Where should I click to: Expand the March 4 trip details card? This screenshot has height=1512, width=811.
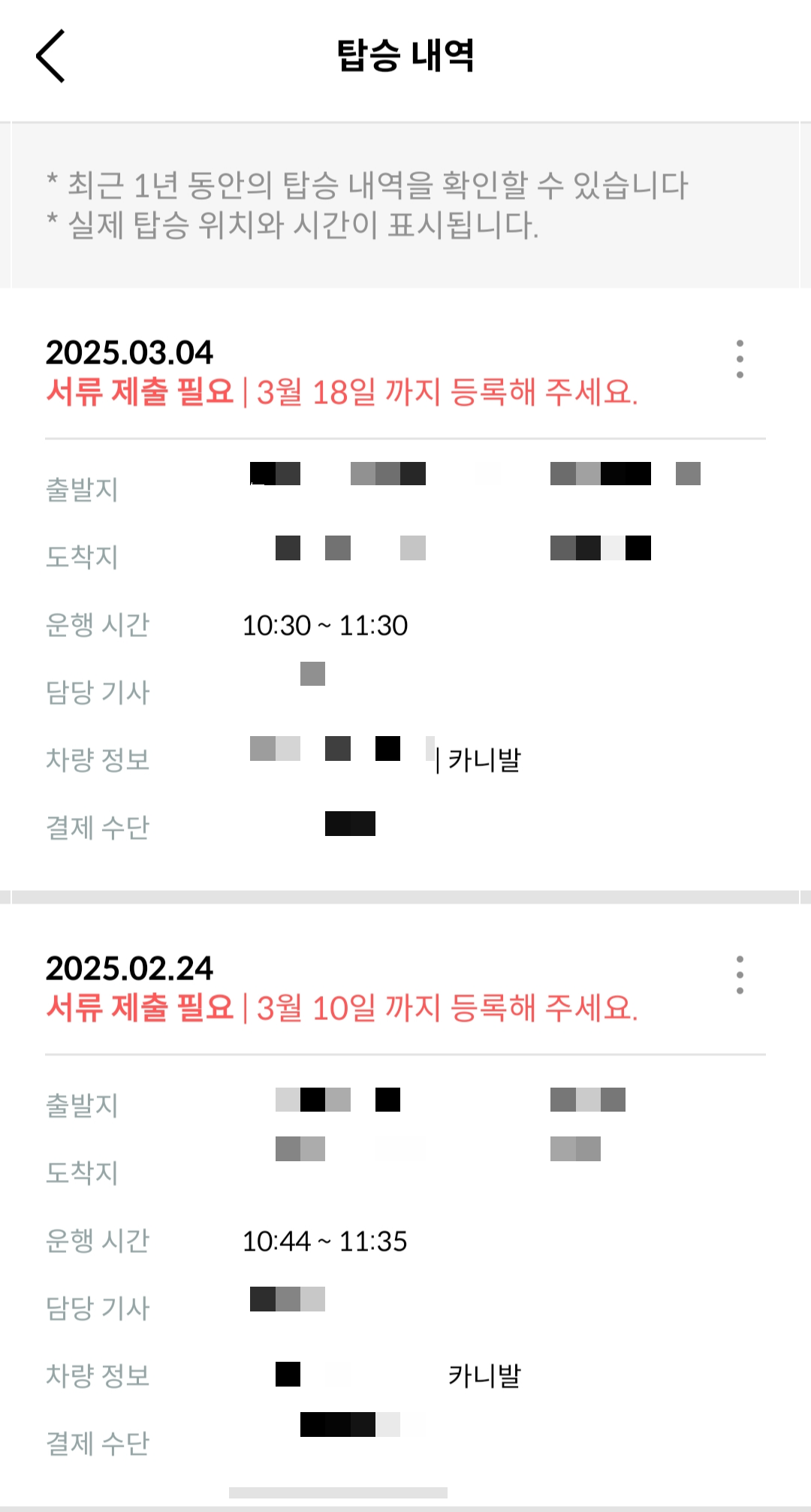[x=405, y=593]
